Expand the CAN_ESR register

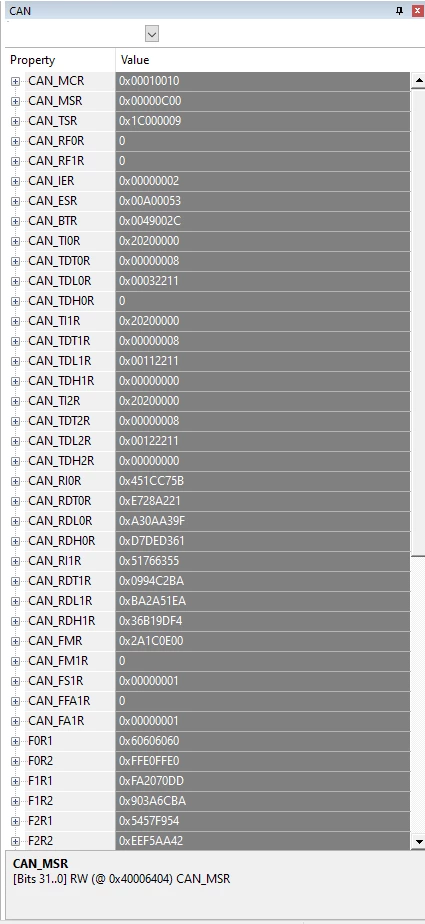(x=15, y=202)
